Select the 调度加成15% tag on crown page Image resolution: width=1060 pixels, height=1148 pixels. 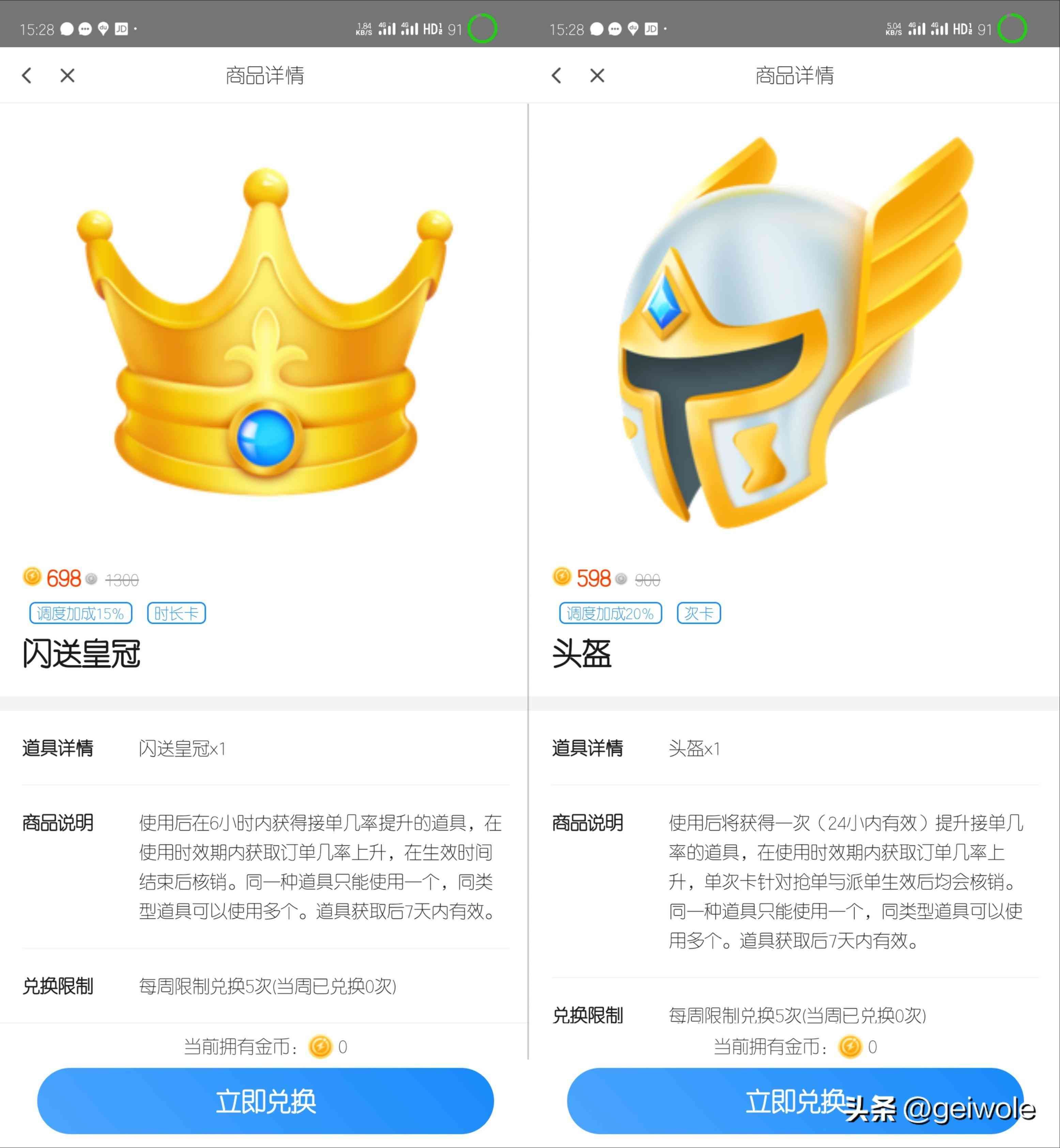click(x=80, y=613)
